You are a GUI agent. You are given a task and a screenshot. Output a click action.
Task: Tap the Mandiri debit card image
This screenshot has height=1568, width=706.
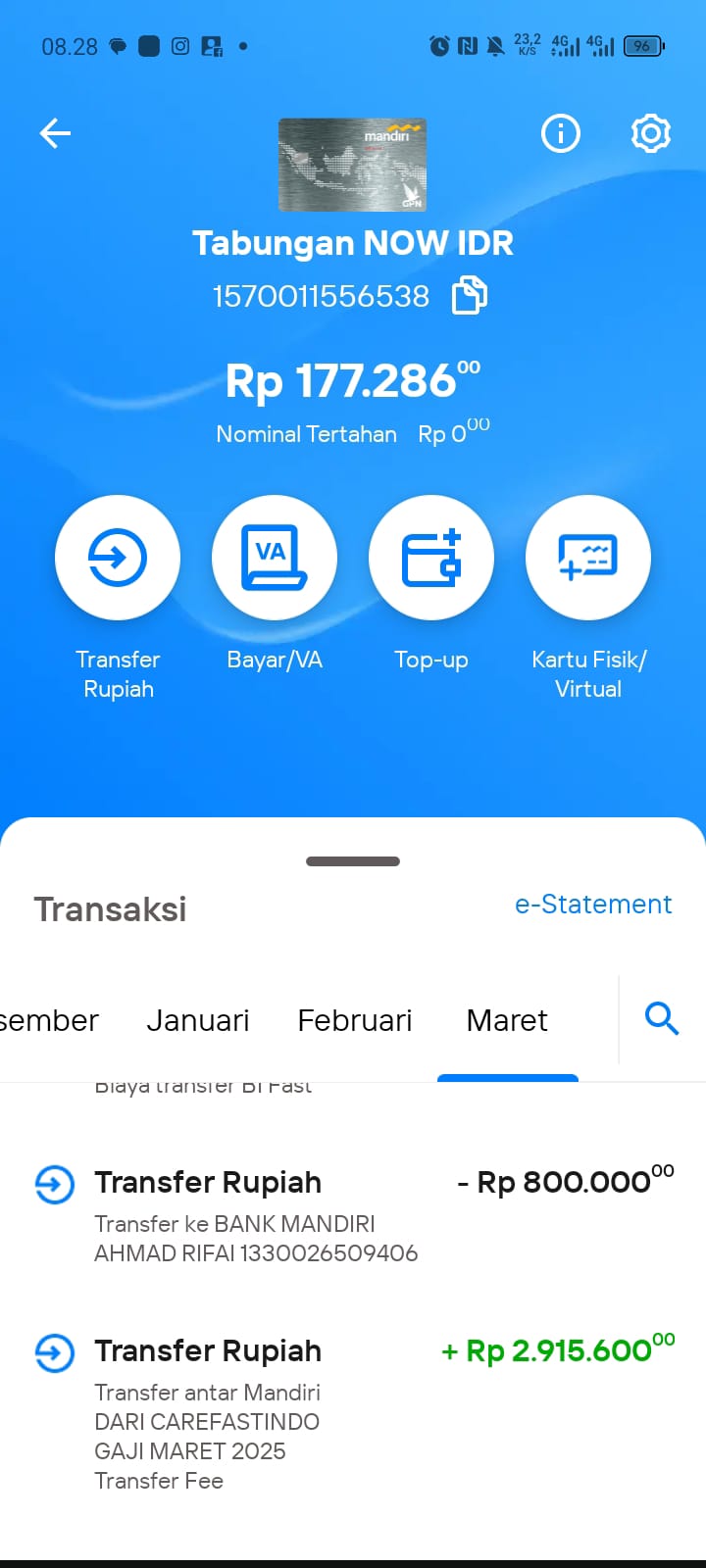coord(353,165)
